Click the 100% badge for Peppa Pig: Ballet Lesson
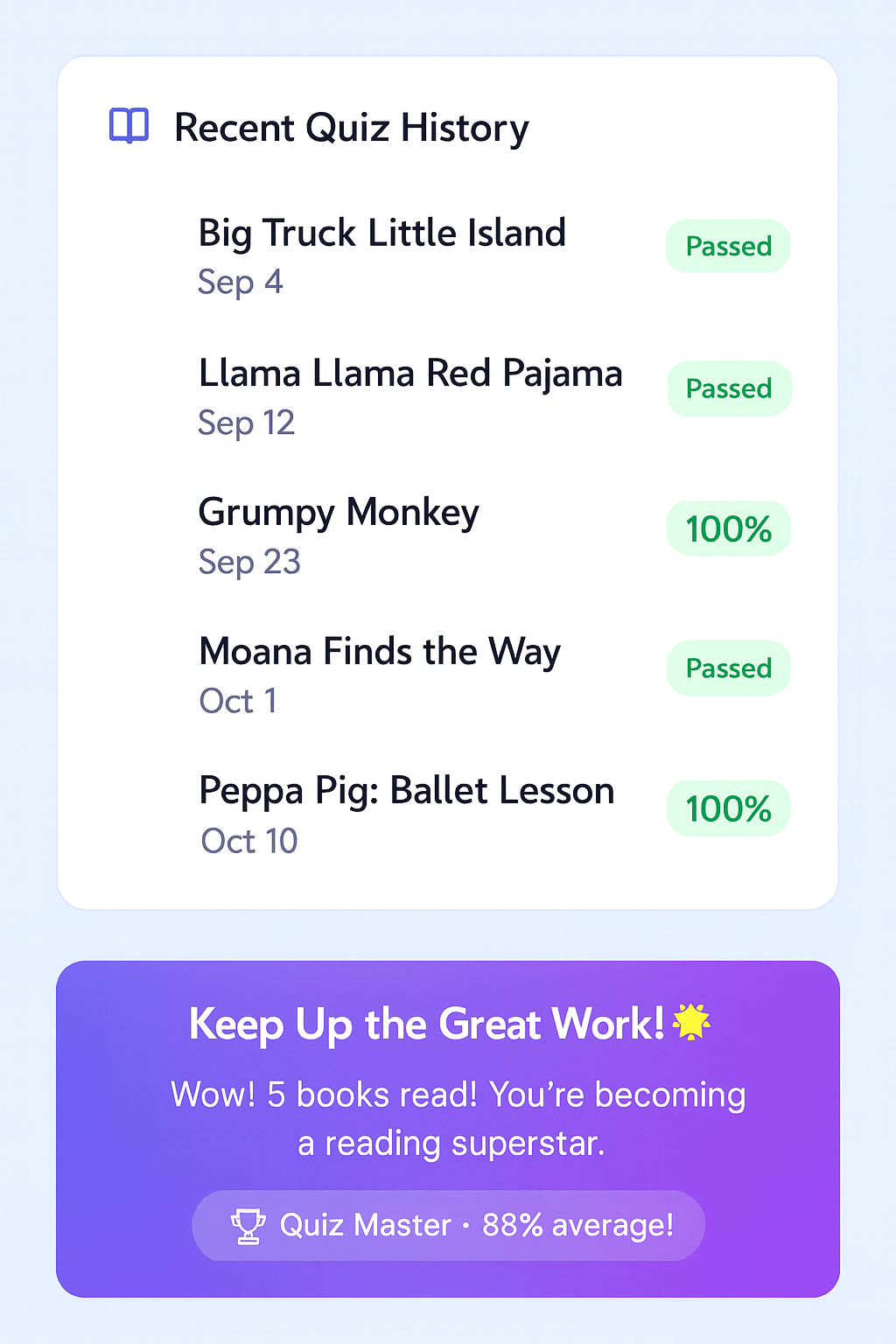 pyautogui.click(x=729, y=808)
